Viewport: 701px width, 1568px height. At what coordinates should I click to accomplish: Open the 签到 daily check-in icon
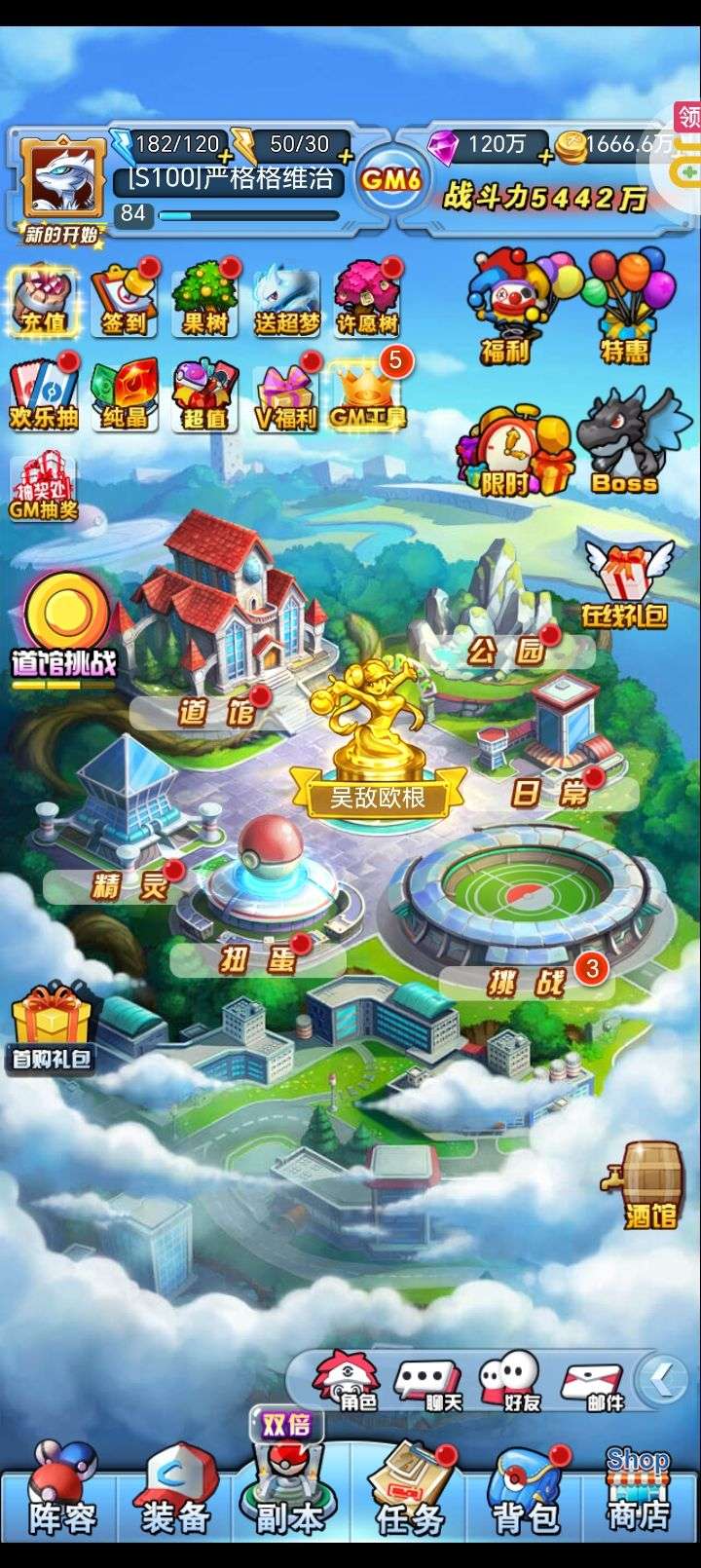pyautogui.click(x=125, y=298)
